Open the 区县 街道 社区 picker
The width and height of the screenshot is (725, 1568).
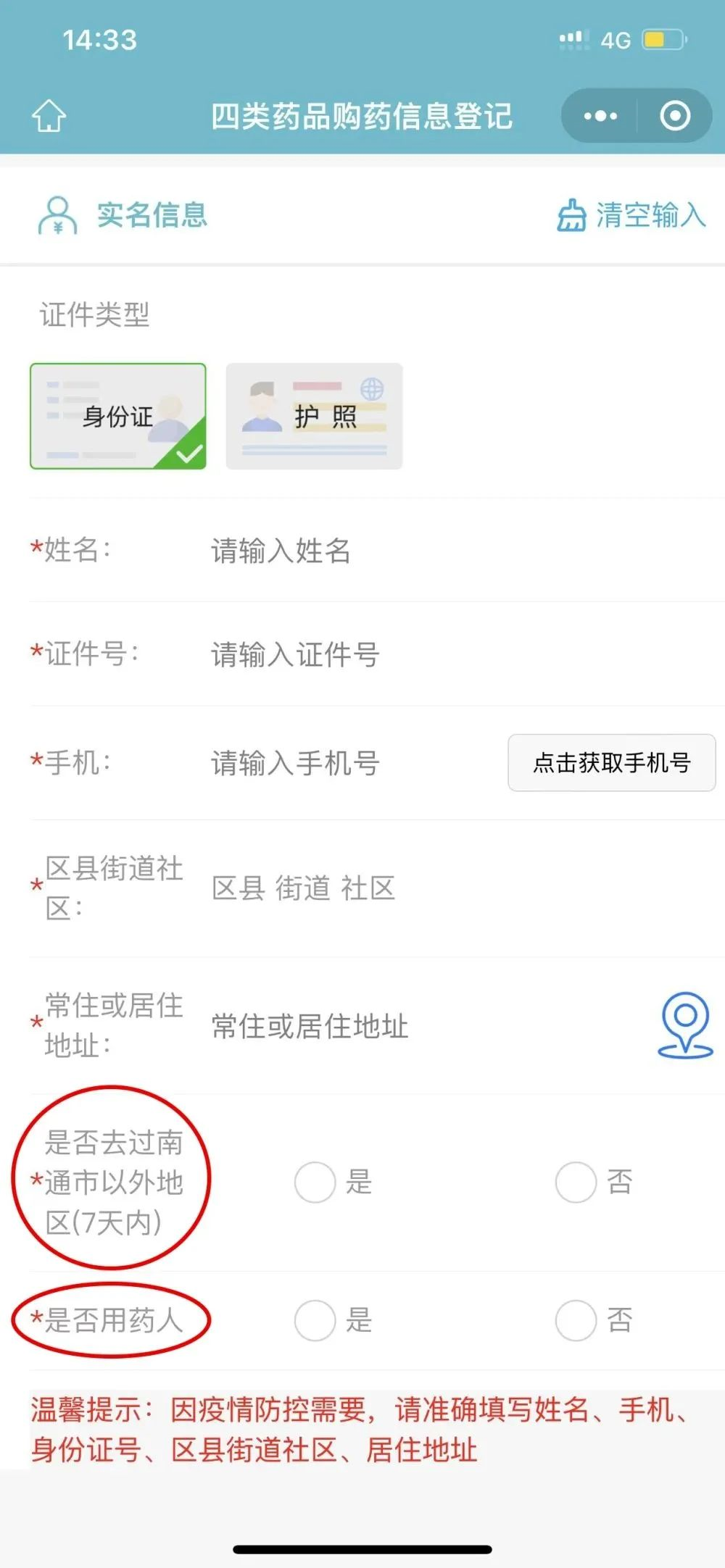[435, 888]
